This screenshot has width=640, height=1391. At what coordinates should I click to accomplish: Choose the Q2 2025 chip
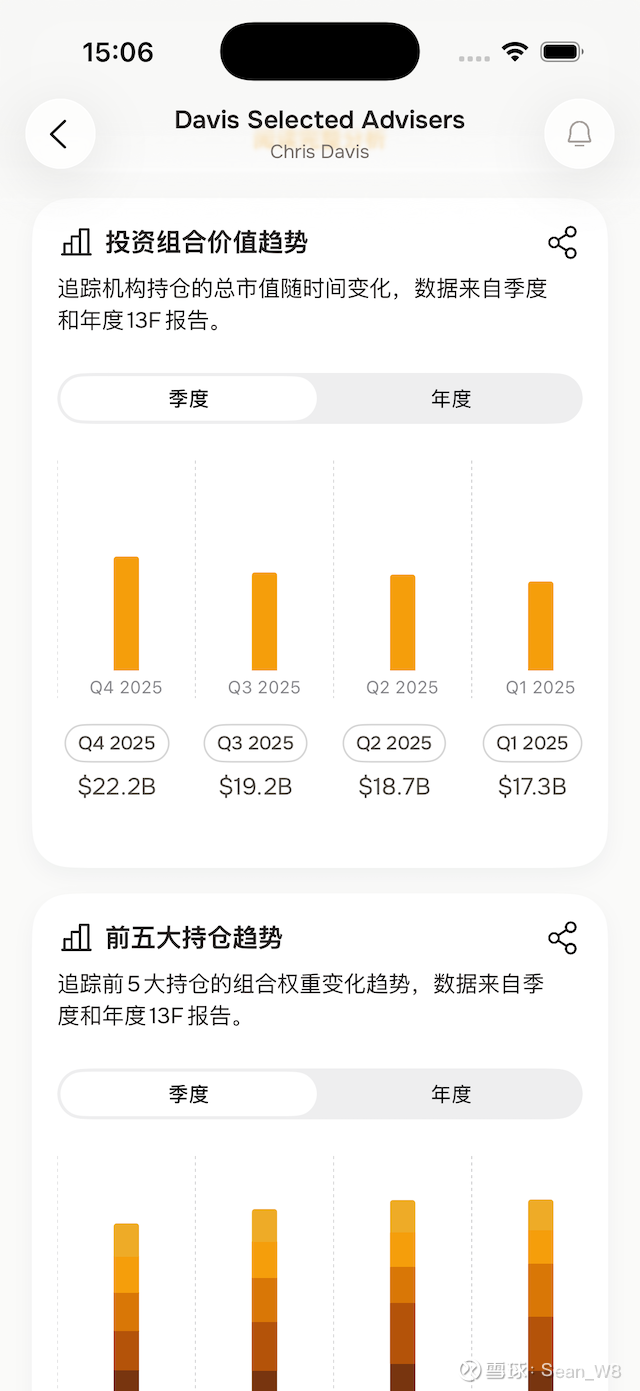point(394,743)
